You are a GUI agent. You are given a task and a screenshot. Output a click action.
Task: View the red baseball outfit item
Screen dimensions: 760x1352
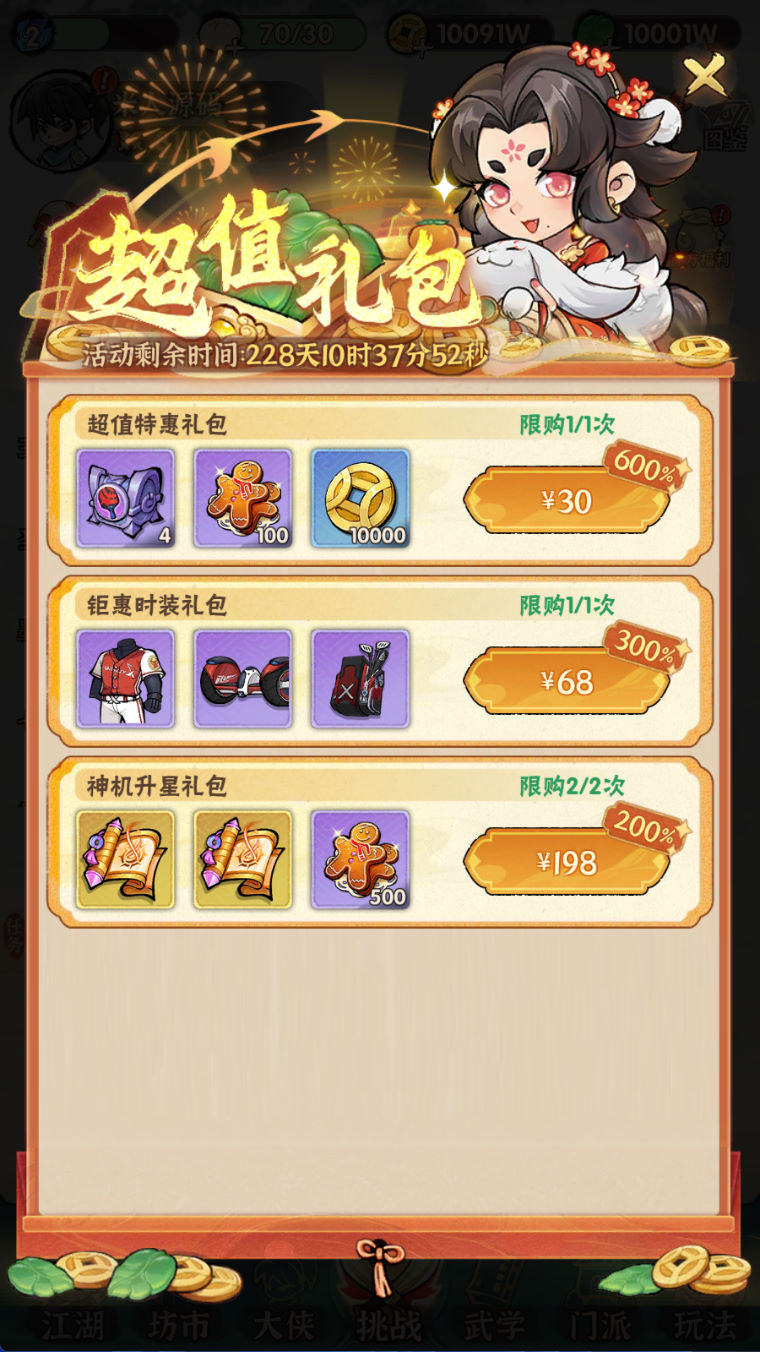126,679
